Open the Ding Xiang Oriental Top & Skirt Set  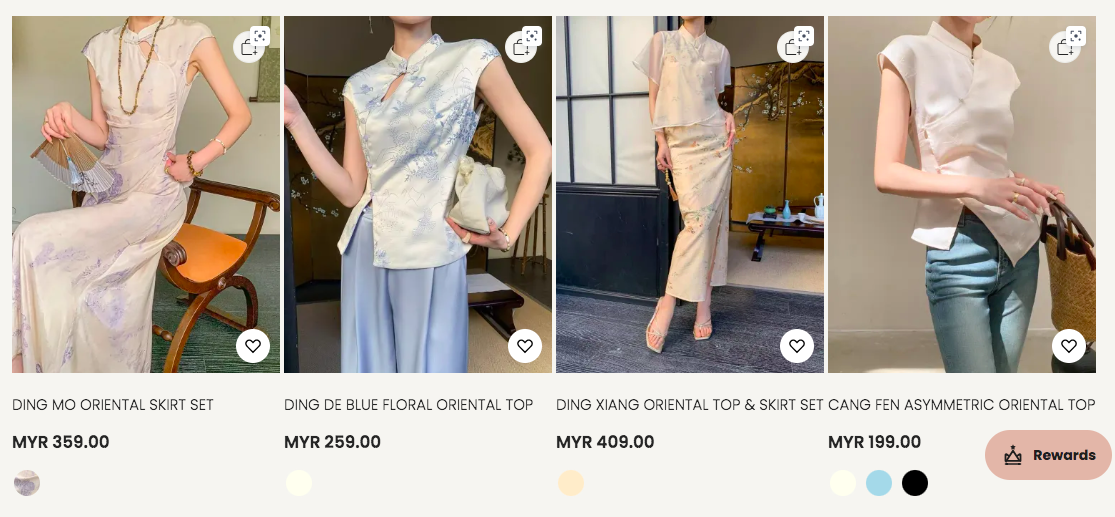[x=689, y=405]
